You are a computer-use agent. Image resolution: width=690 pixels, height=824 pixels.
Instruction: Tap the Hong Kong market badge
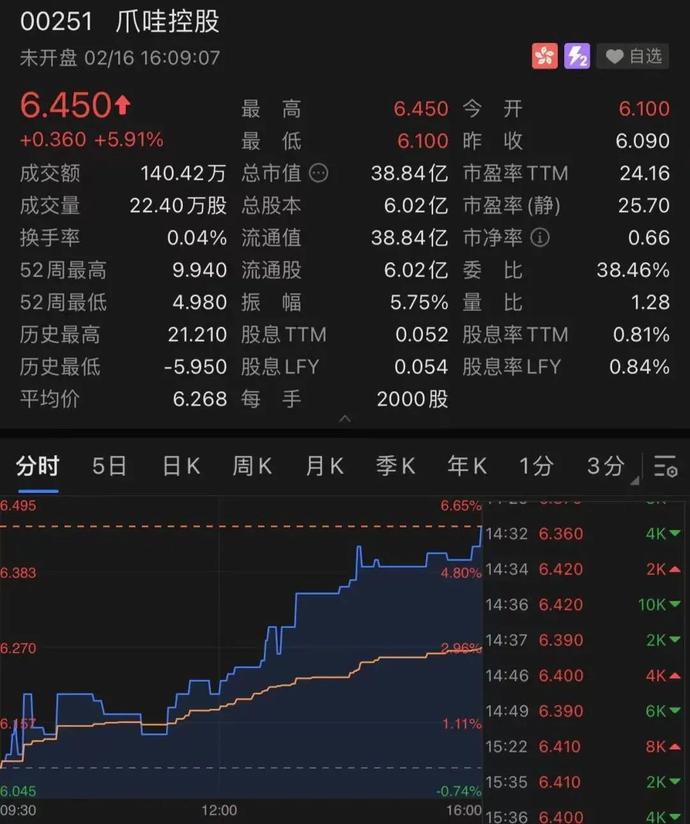coord(545,57)
